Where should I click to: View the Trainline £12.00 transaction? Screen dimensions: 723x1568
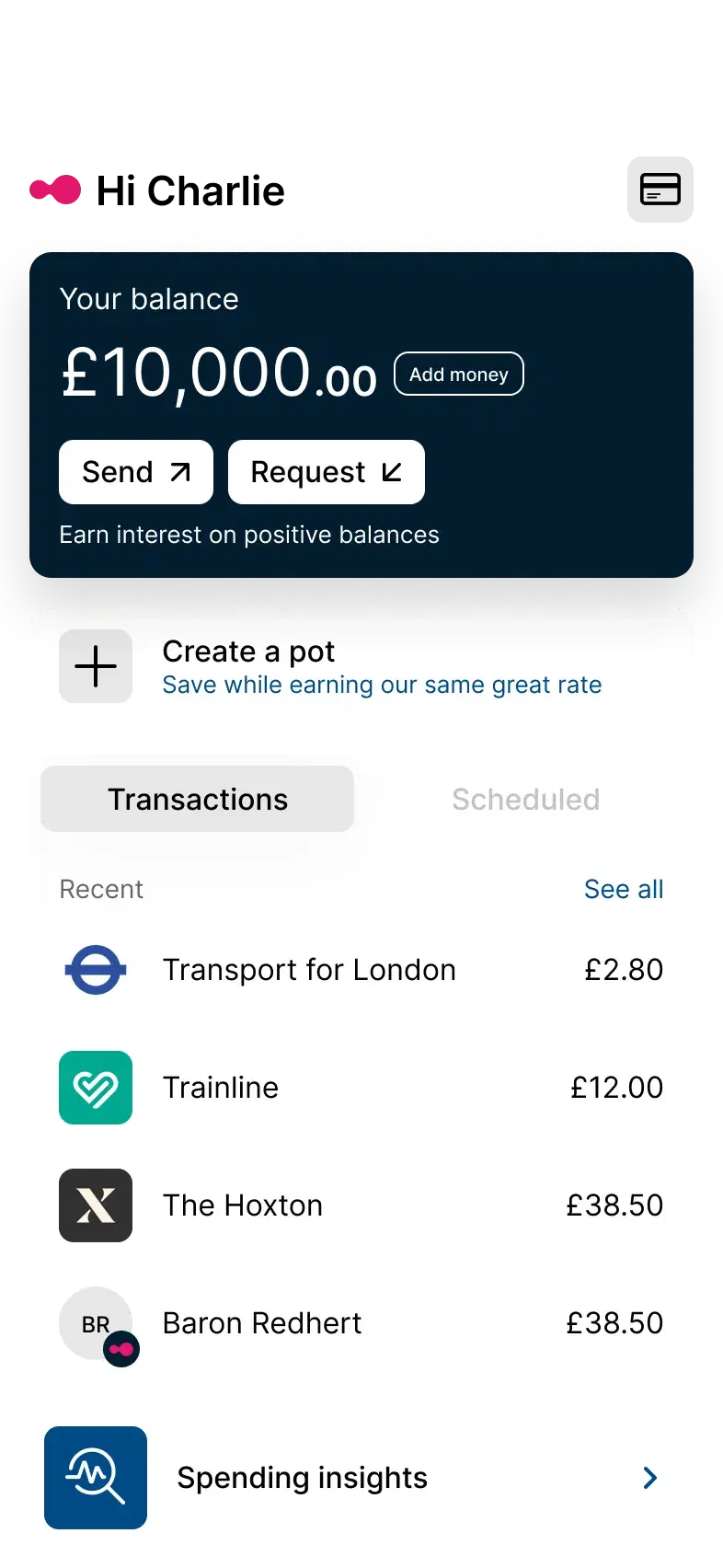point(361,1088)
